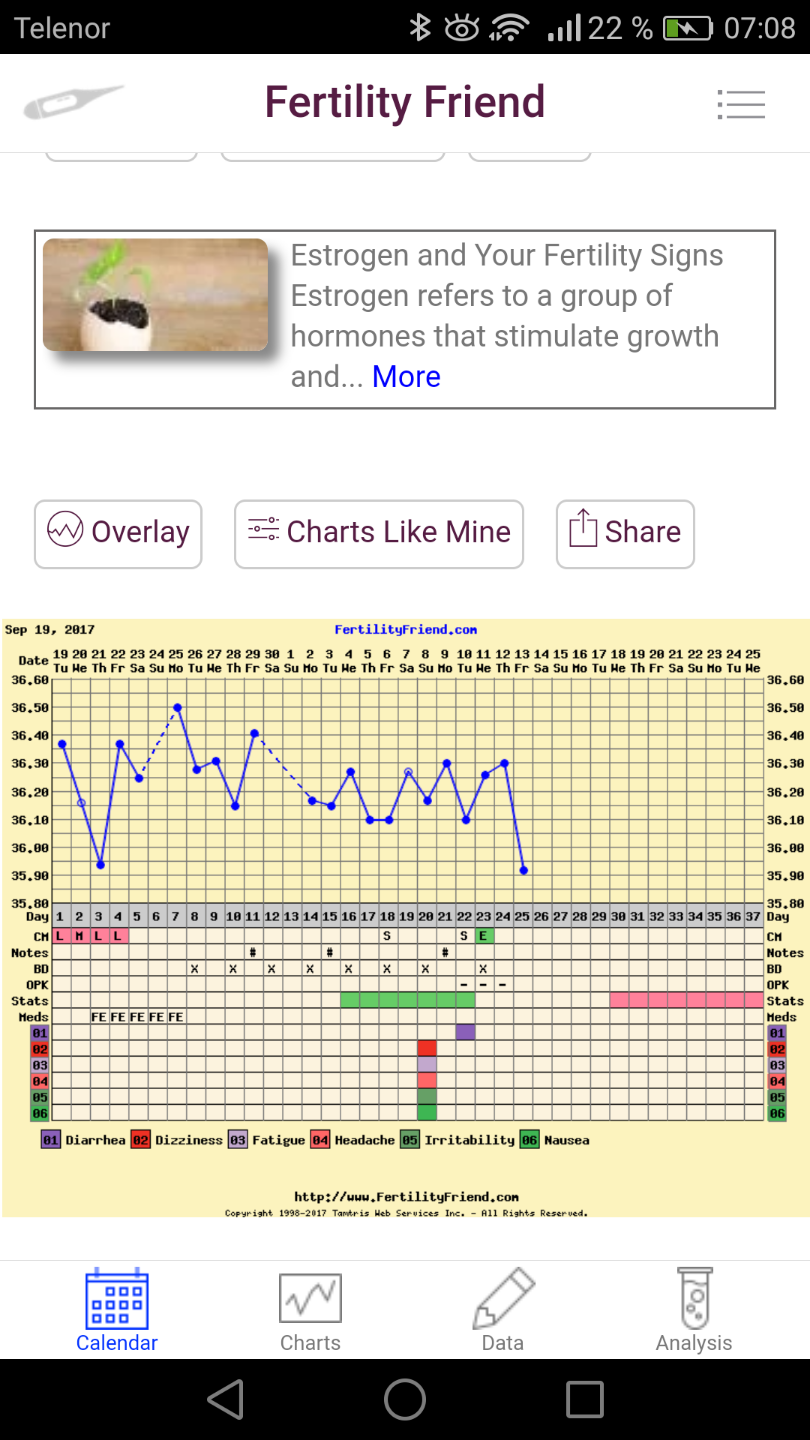Screen dimensions: 810x1440
Task: Go to the home screen
Action: click(x=405, y=1399)
